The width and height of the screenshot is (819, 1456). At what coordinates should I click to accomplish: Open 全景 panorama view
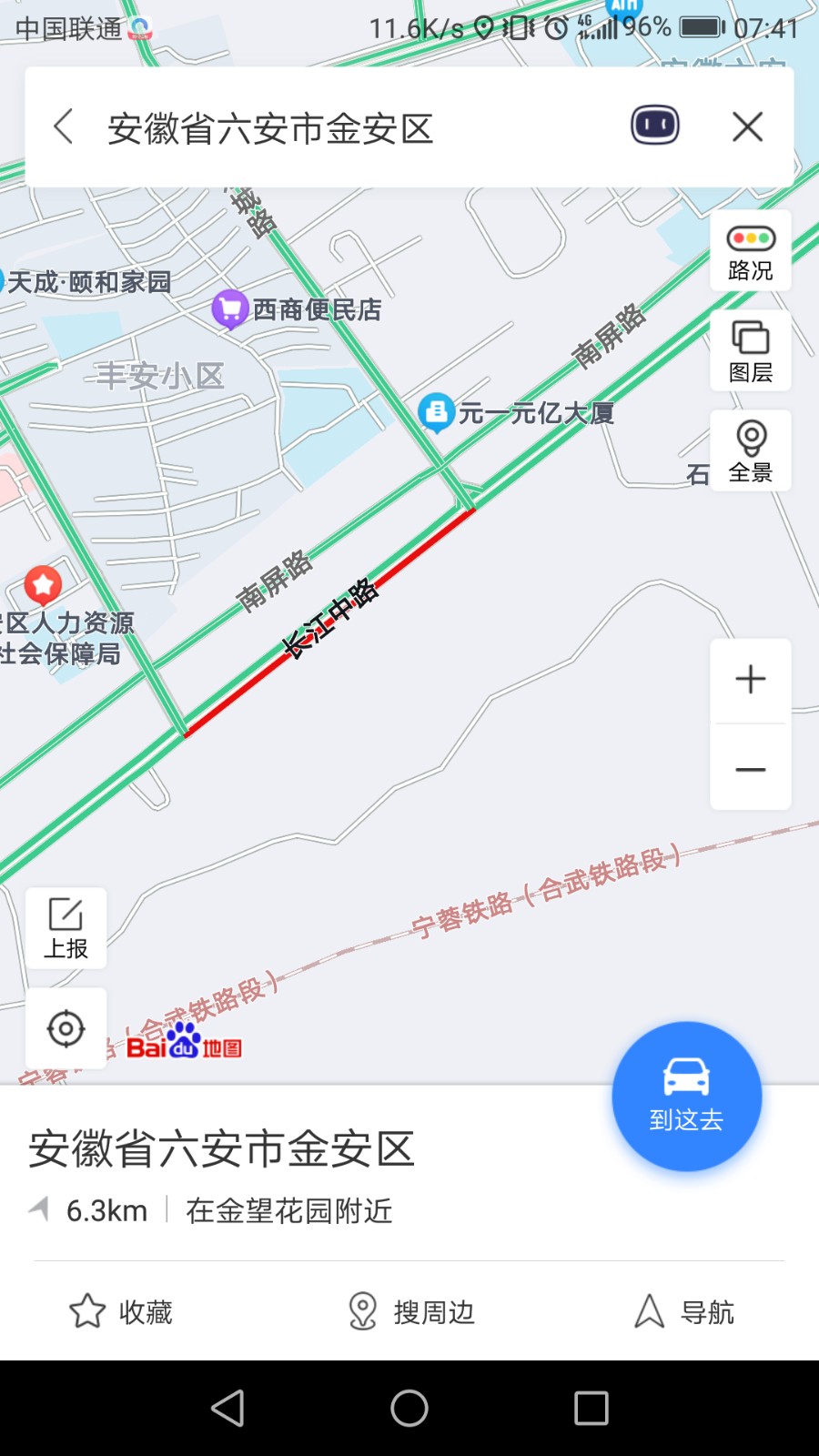tap(751, 451)
